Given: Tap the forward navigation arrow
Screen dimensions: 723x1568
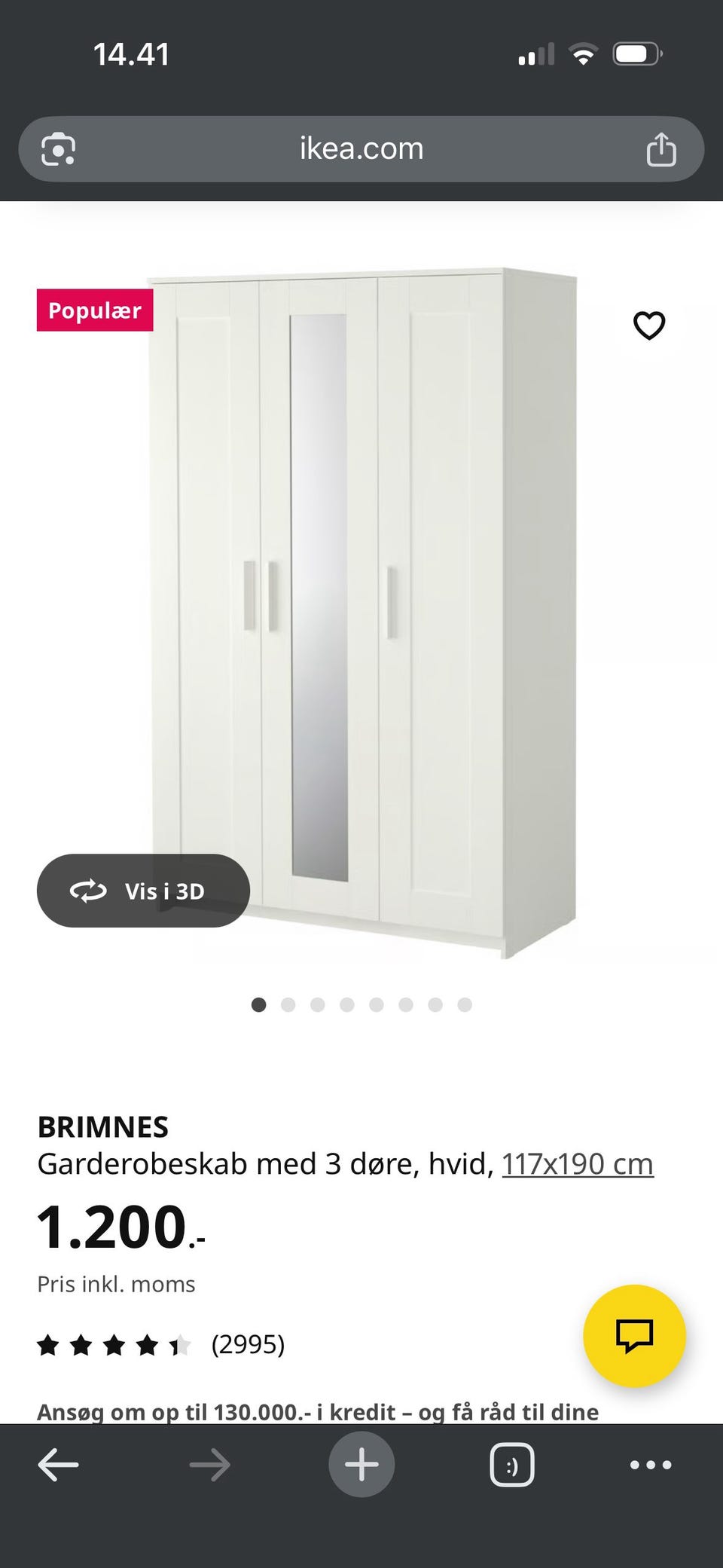Looking at the screenshot, I should coord(209,1464).
